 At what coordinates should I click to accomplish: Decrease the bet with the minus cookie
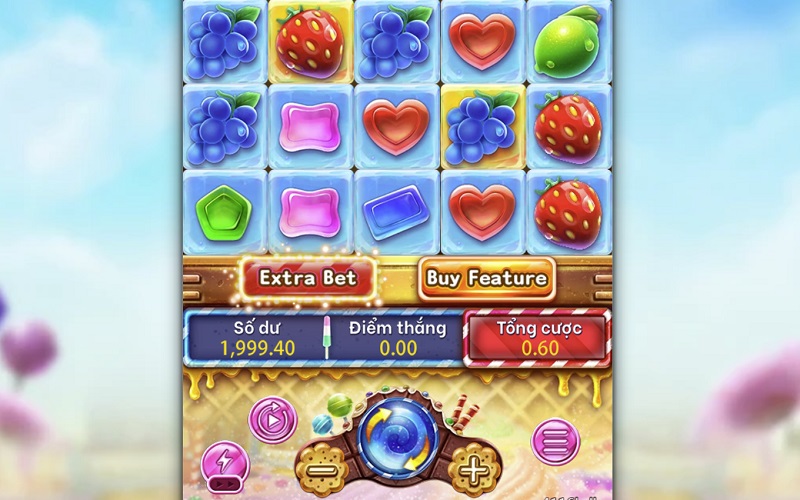click(x=321, y=468)
